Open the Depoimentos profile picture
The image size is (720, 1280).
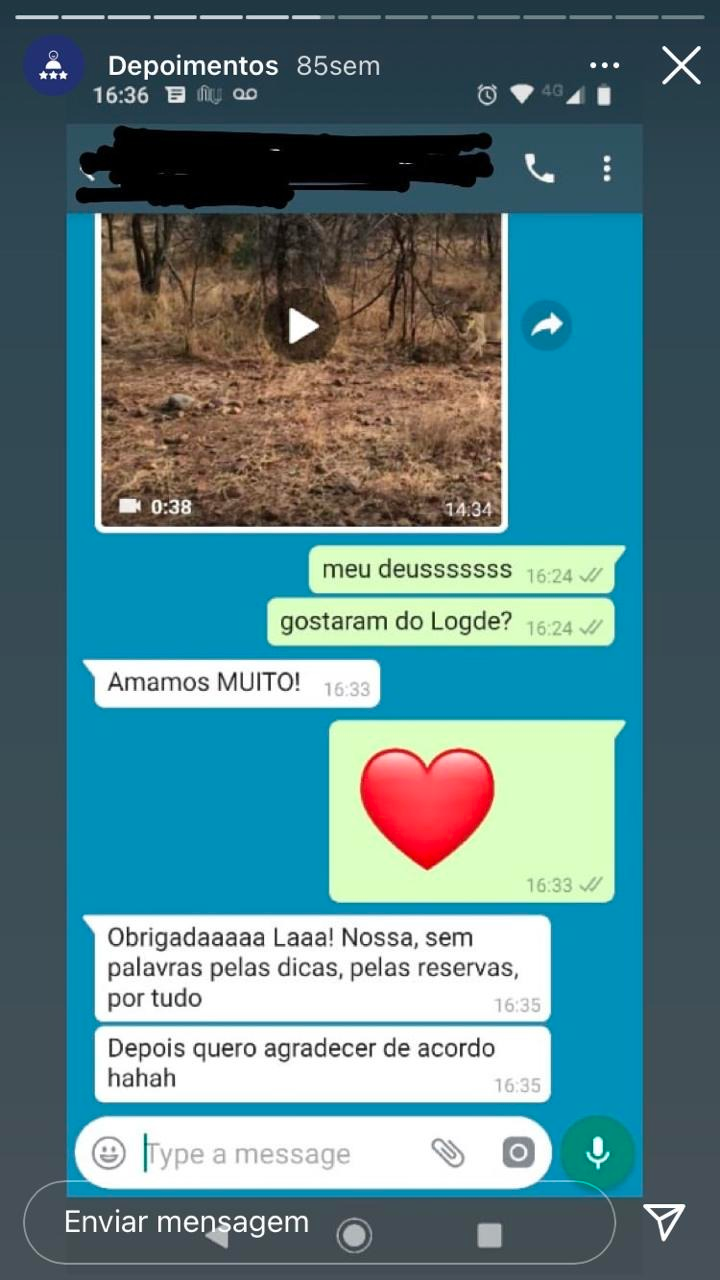[x=53, y=66]
